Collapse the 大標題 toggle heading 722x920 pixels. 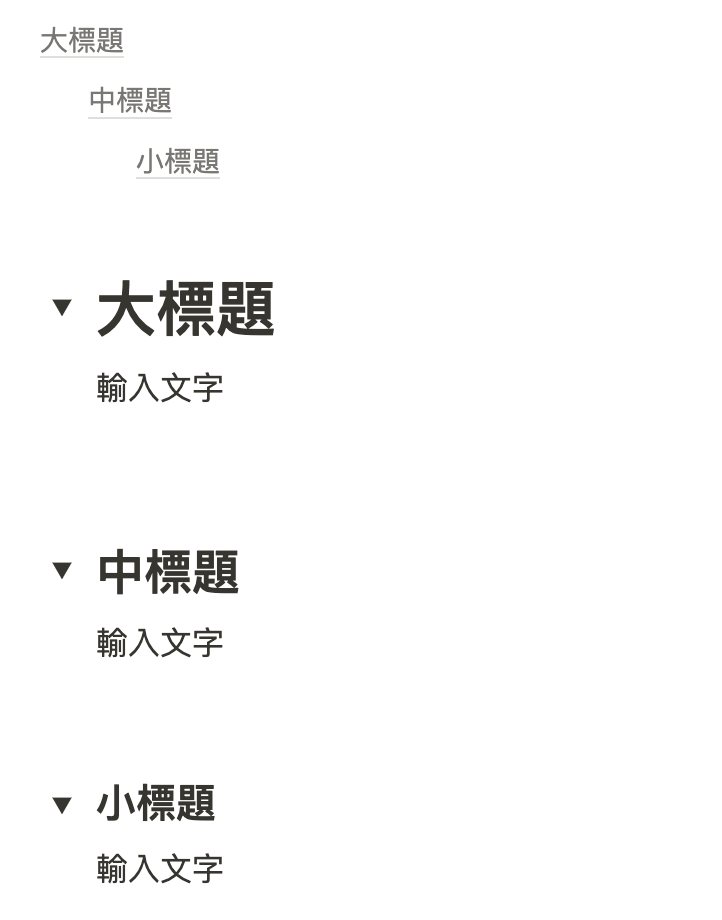pos(62,307)
